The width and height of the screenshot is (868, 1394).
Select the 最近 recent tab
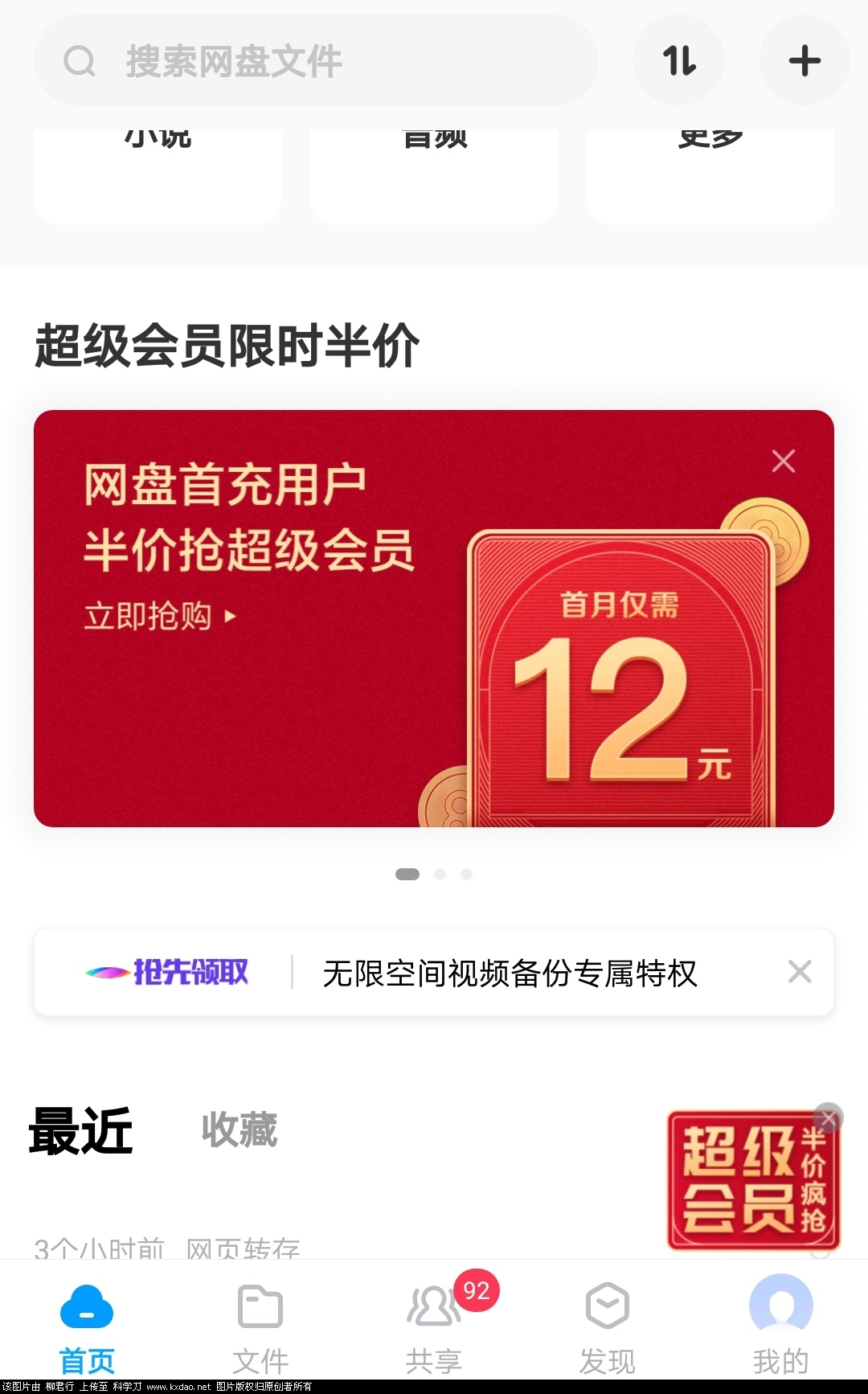[x=80, y=1130]
